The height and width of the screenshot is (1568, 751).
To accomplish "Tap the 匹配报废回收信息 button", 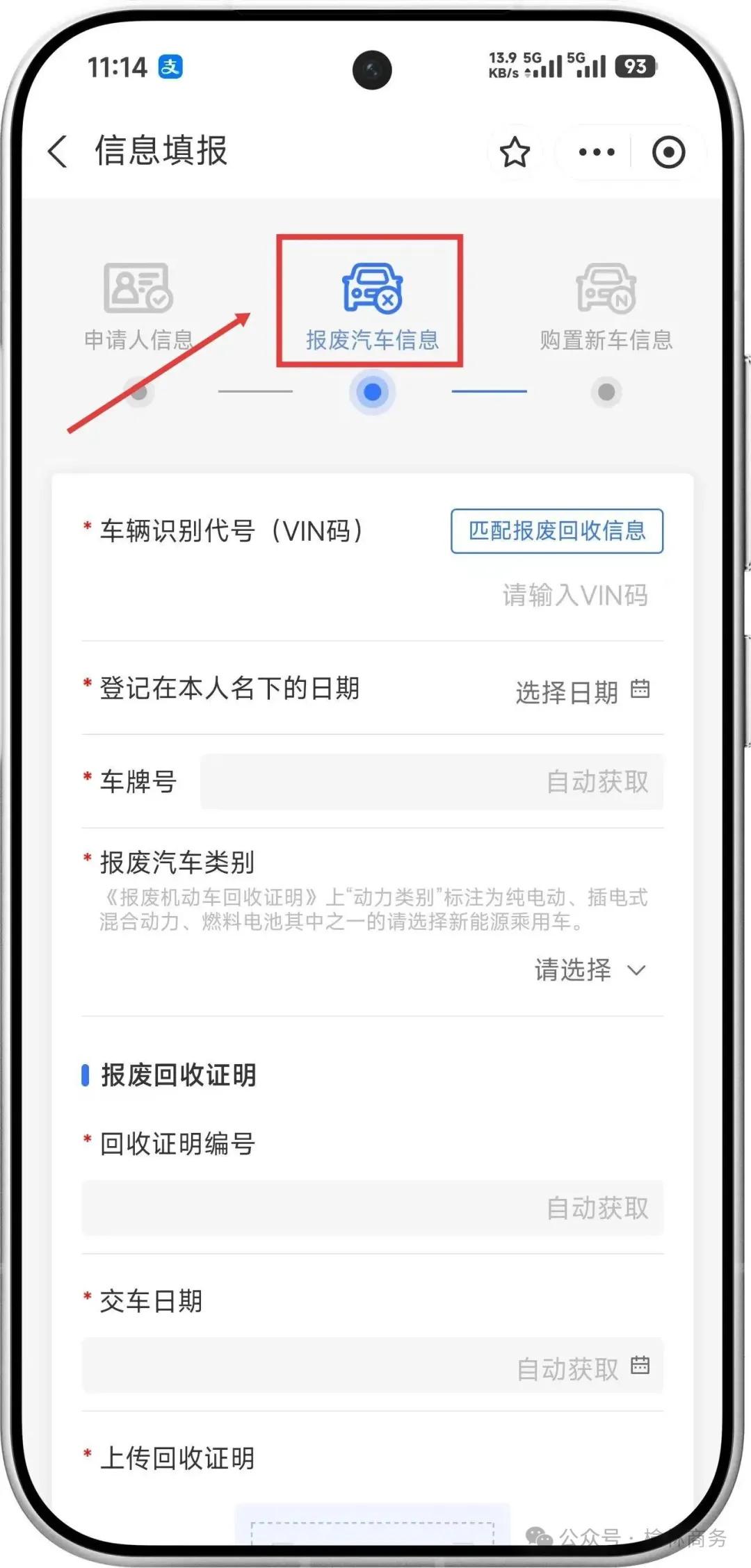I will click(x=556, y=531).
